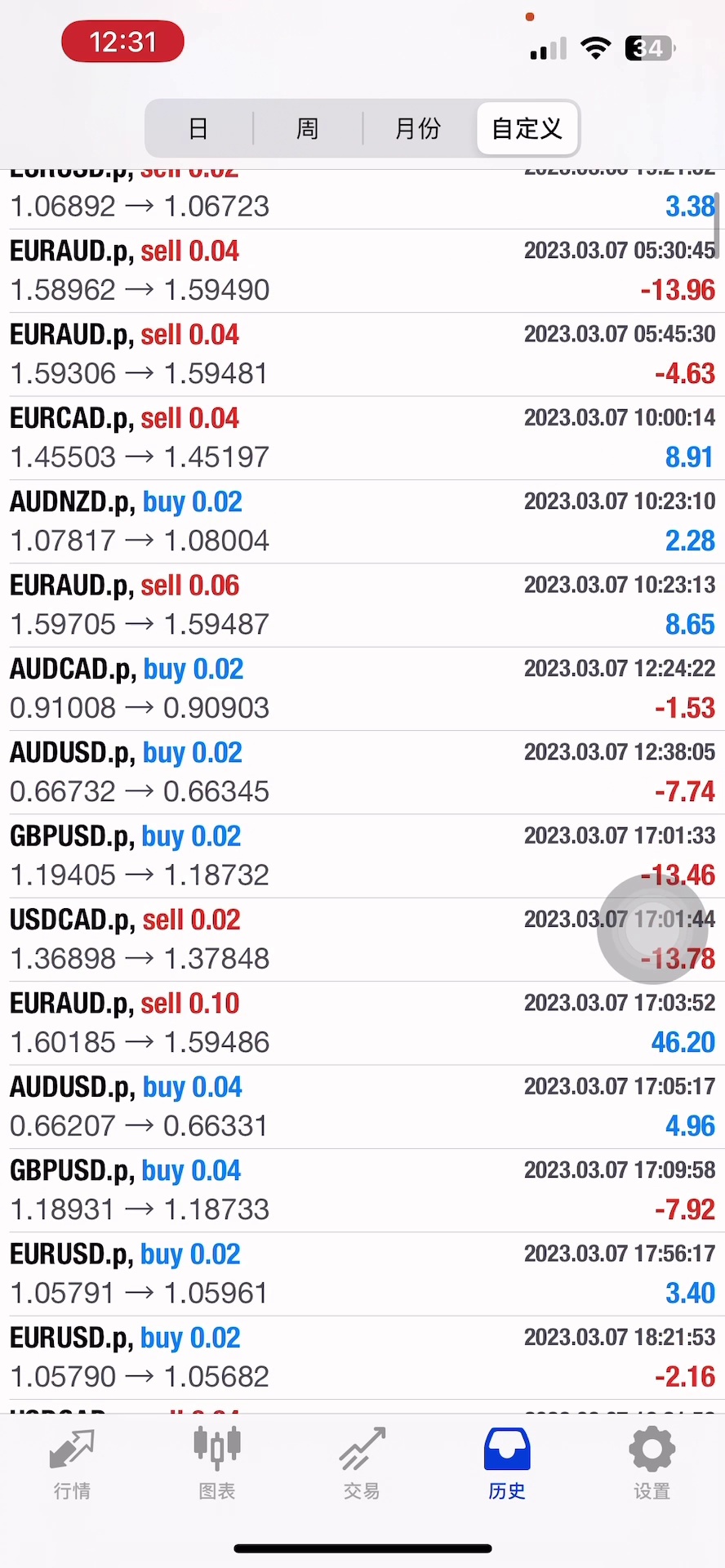725x1568 pixels.
Task: Show details for EURUSD.p trade at 17:56:17
Action: point(362,1274)
